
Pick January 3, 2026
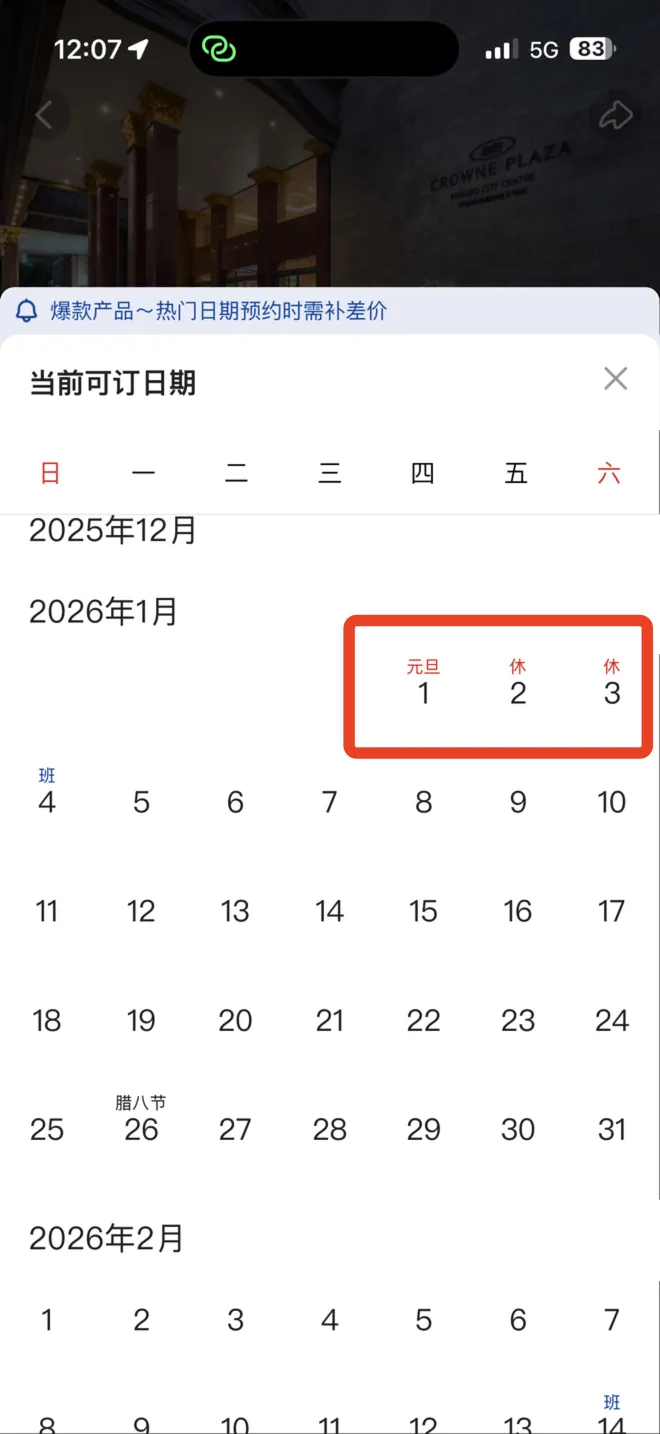tap(611, 692)
